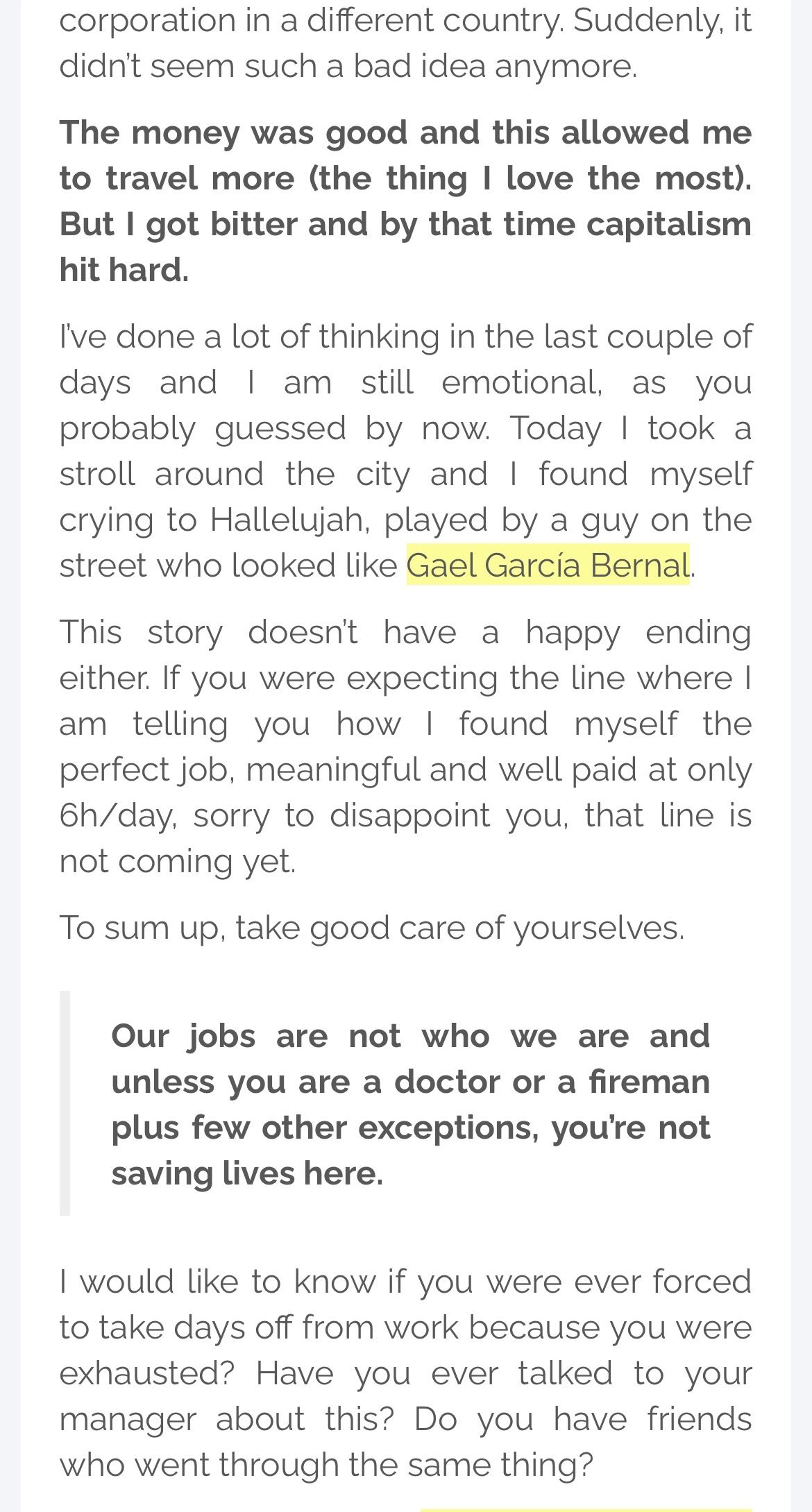Open the Gael García Bernal link
The width and height of the screenshot is (812, 1512).
click(x=548, y=565)
